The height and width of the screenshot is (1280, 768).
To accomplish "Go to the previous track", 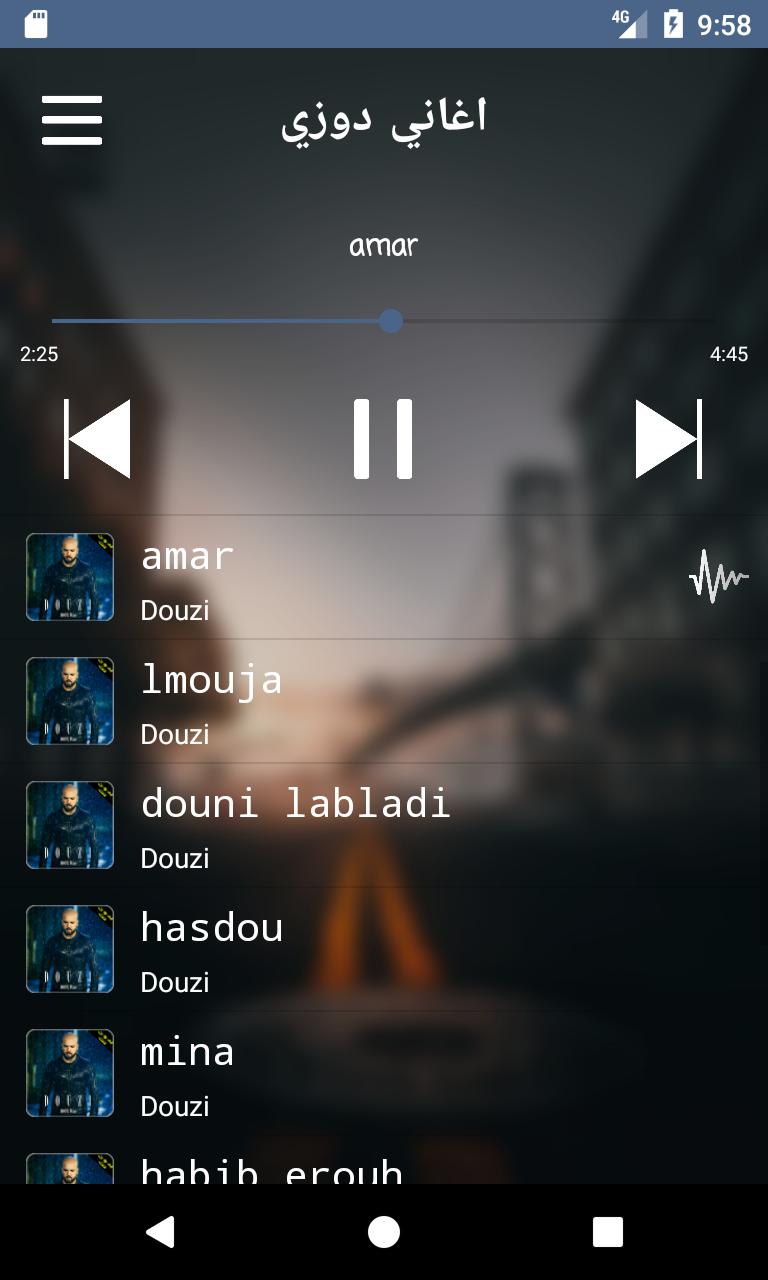I will tap(98, 438).
